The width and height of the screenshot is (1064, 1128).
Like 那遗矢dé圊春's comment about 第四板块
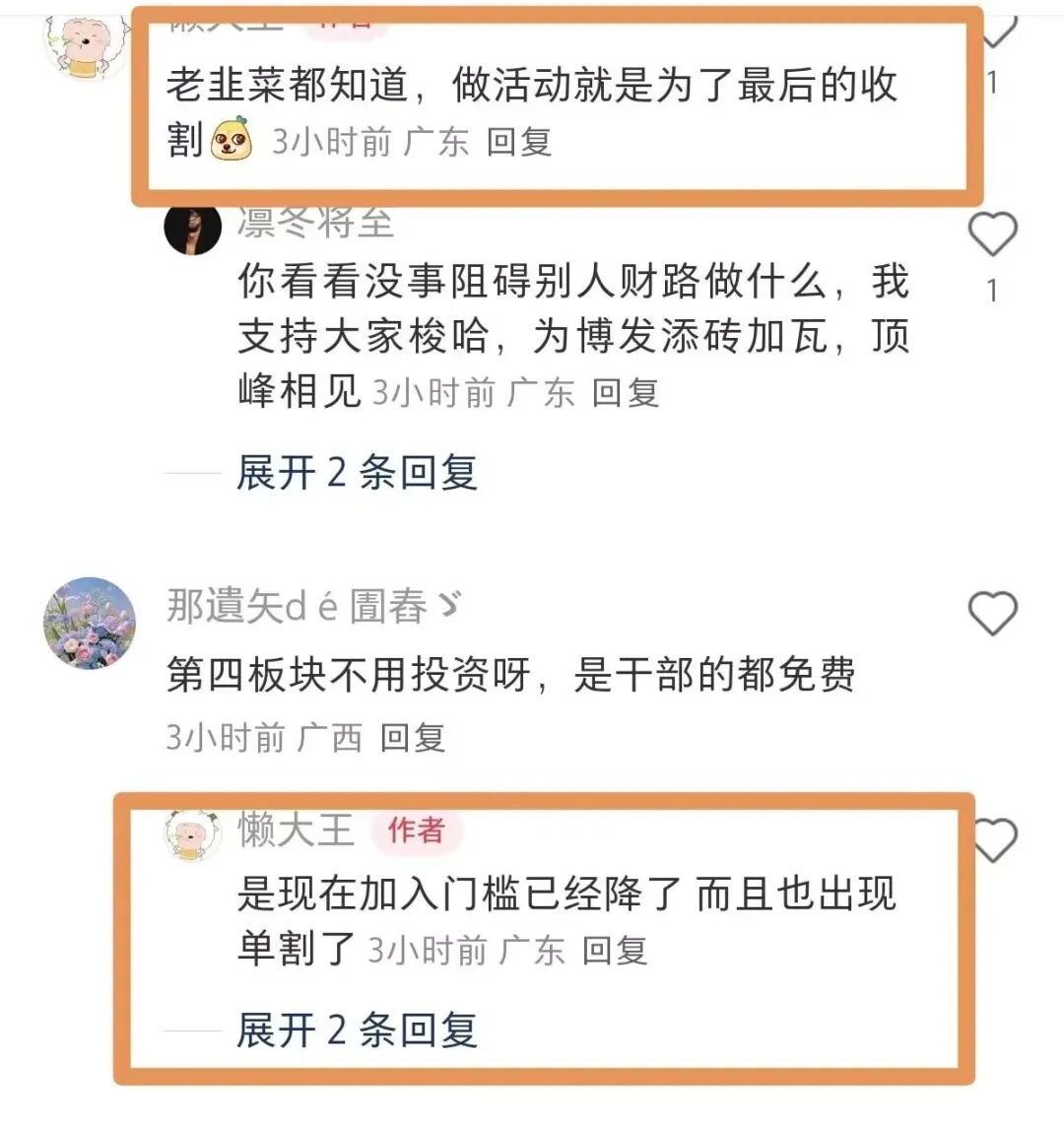click(x=992, y=614)
